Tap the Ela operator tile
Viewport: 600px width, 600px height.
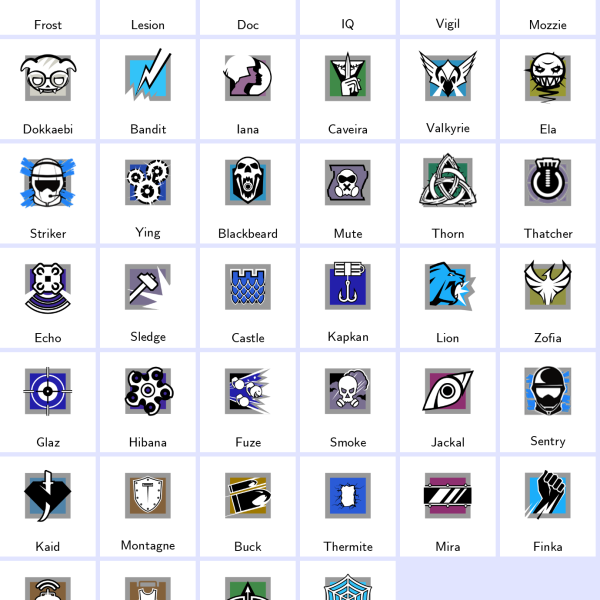[x=548, y=80]
